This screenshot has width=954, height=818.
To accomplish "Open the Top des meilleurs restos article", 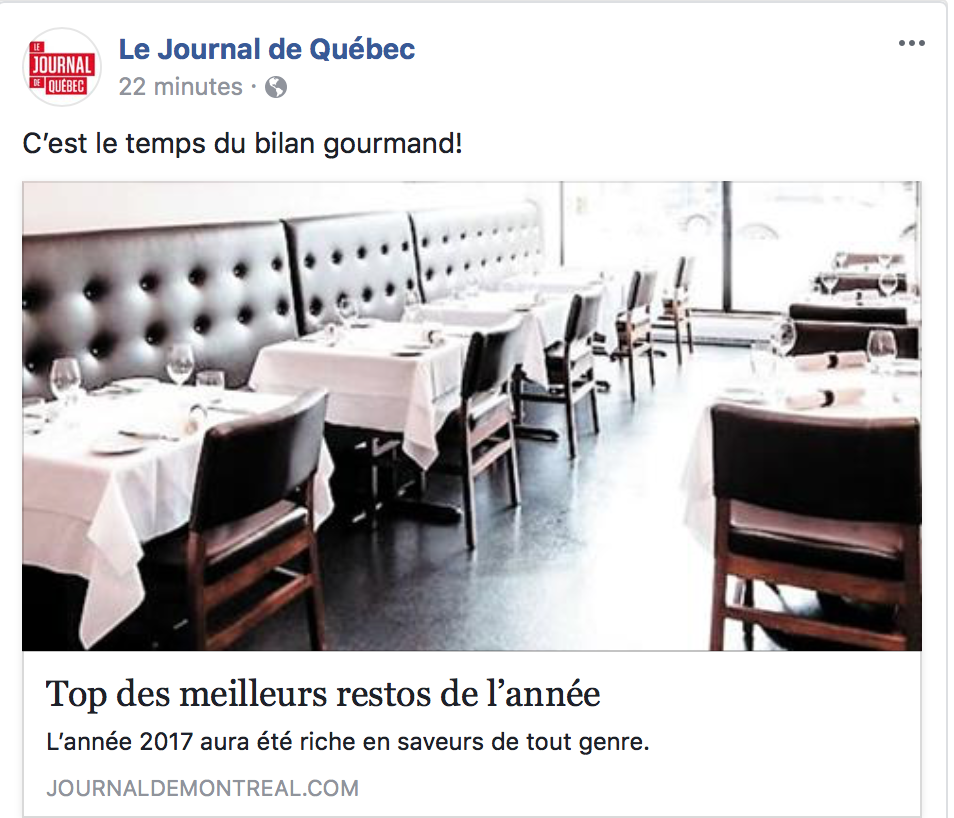I will pyautogui.click(x=323, y=694).
